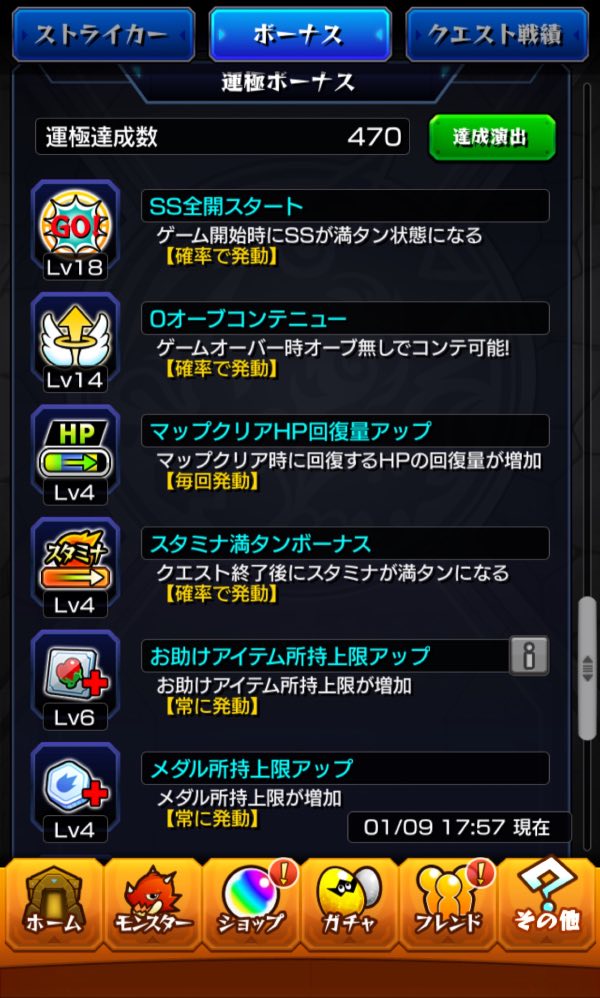This screenshot has height=998, width=600.
Task: Open the クエスト戦績 tab
Action: click(x=495, y=35)
